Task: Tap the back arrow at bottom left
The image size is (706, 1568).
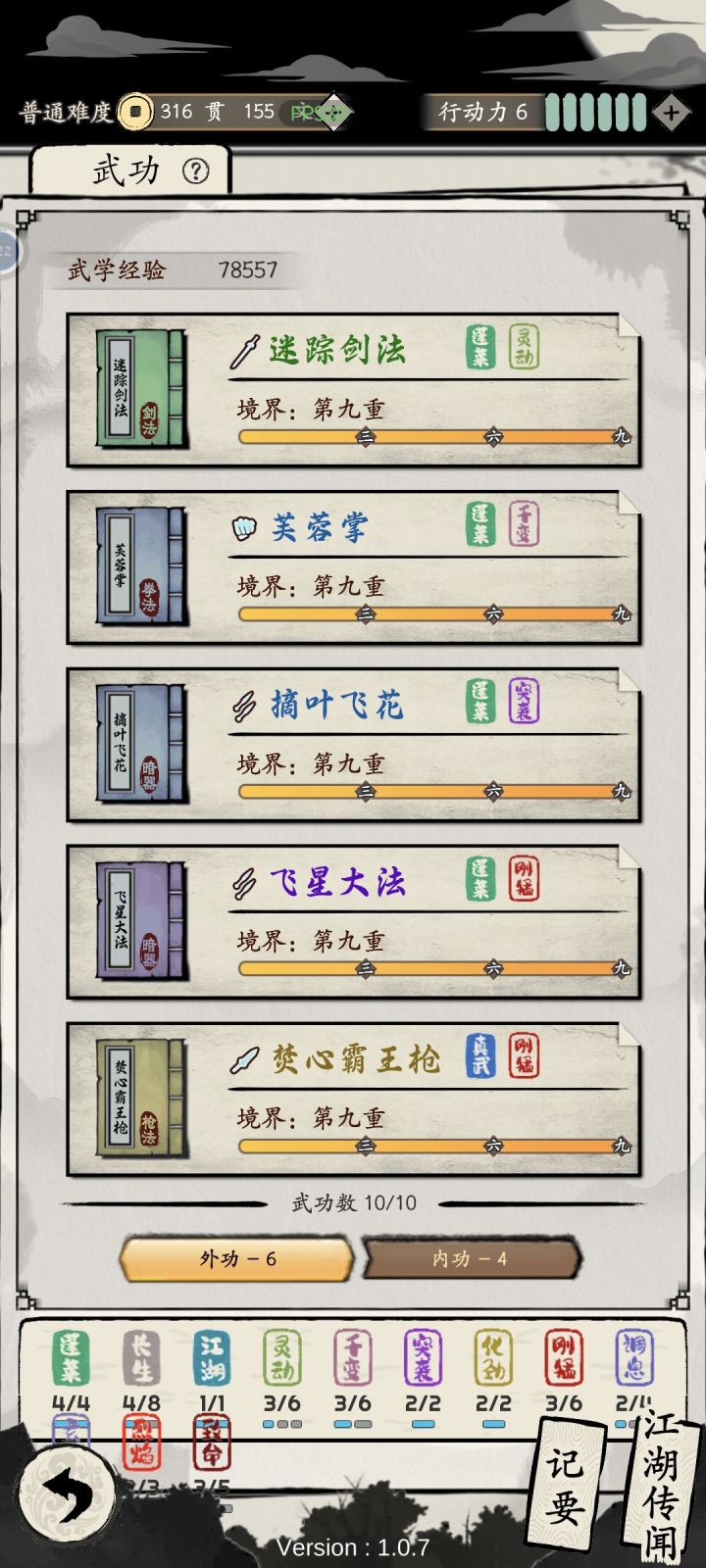Action: pyautogui.click(x=65, y=1490)
